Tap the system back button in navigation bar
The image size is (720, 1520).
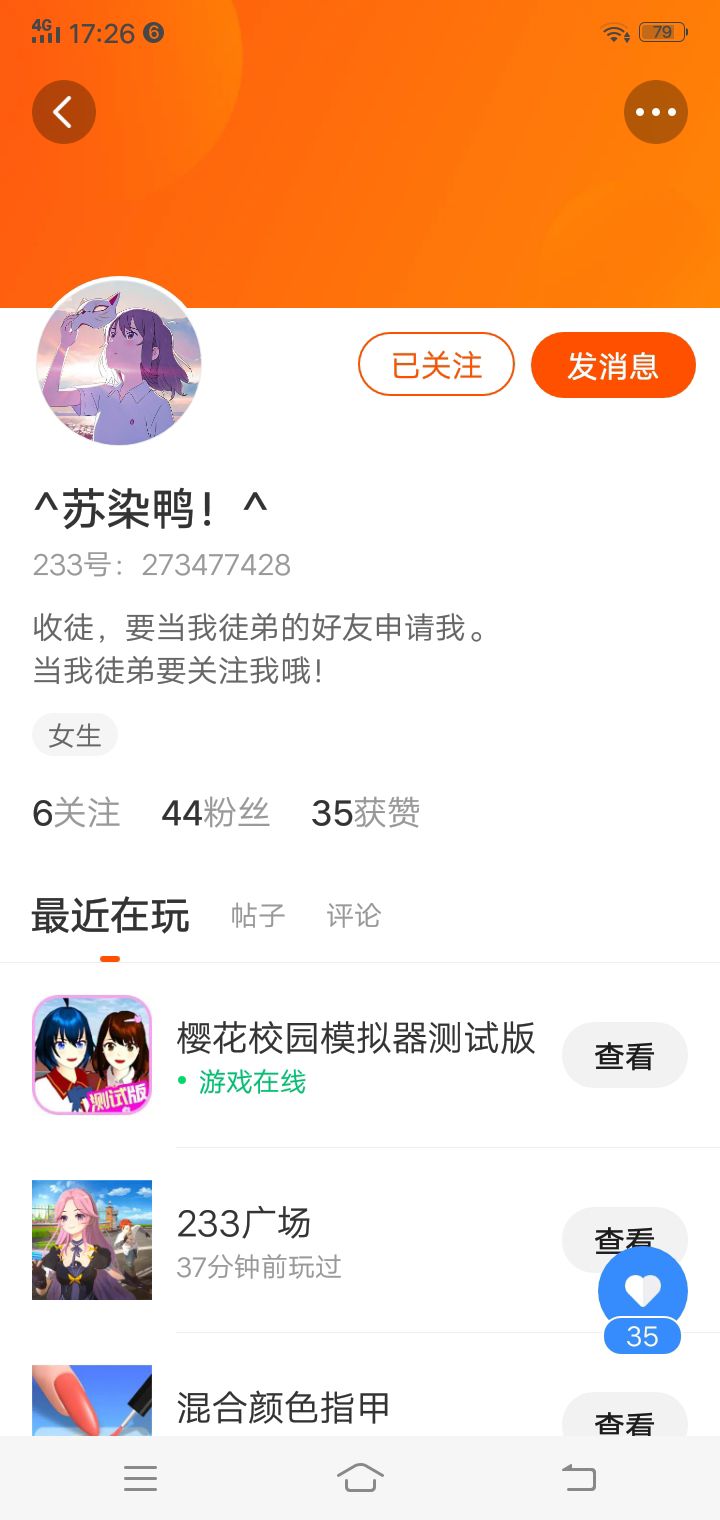coord(578,1478)
